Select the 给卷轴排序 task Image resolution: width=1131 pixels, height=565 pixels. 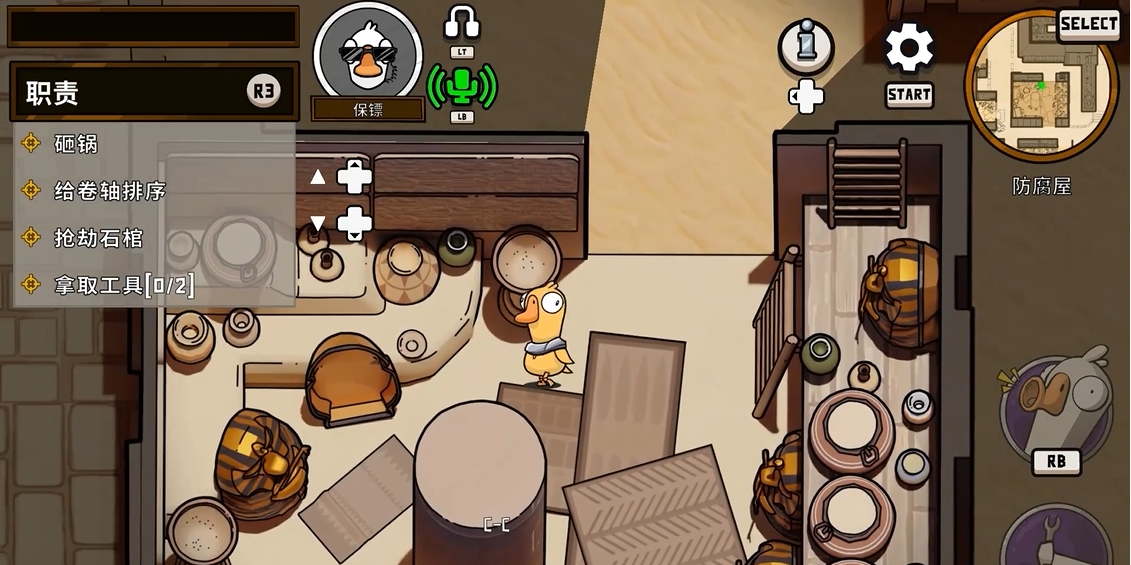click(110, 190)
